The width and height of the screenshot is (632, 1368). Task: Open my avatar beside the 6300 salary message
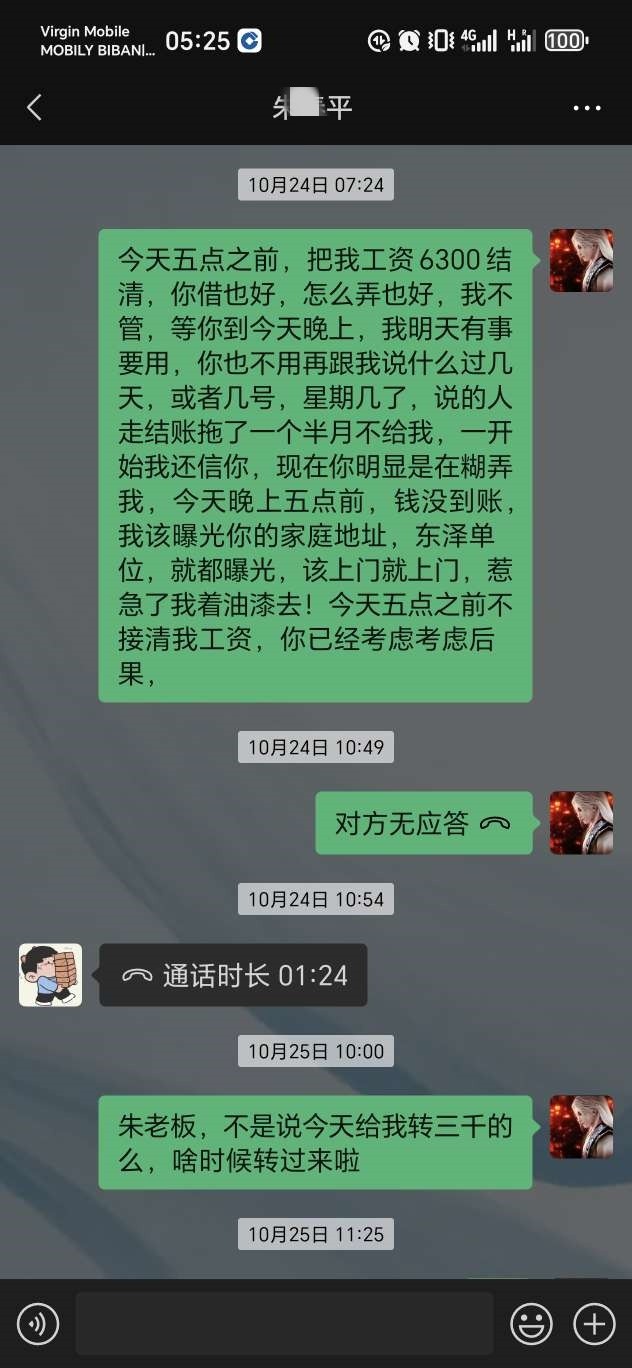581,261
